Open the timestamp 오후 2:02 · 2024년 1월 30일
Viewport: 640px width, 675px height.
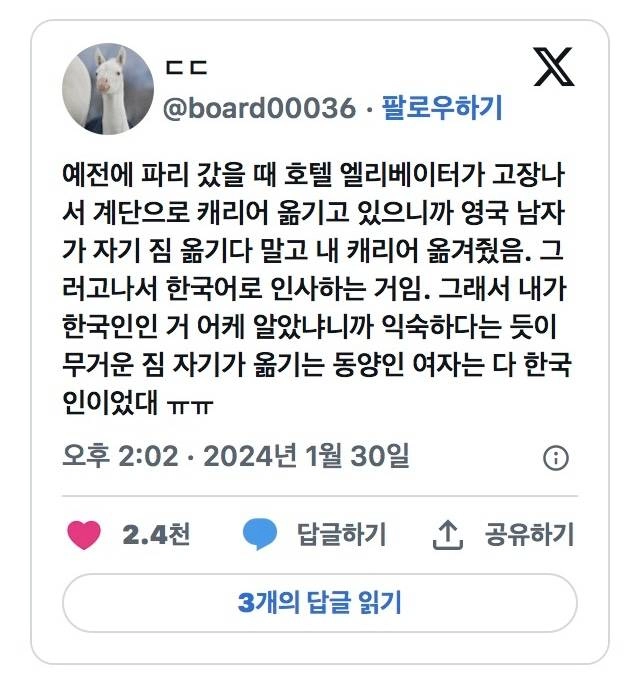click(236, 457)
